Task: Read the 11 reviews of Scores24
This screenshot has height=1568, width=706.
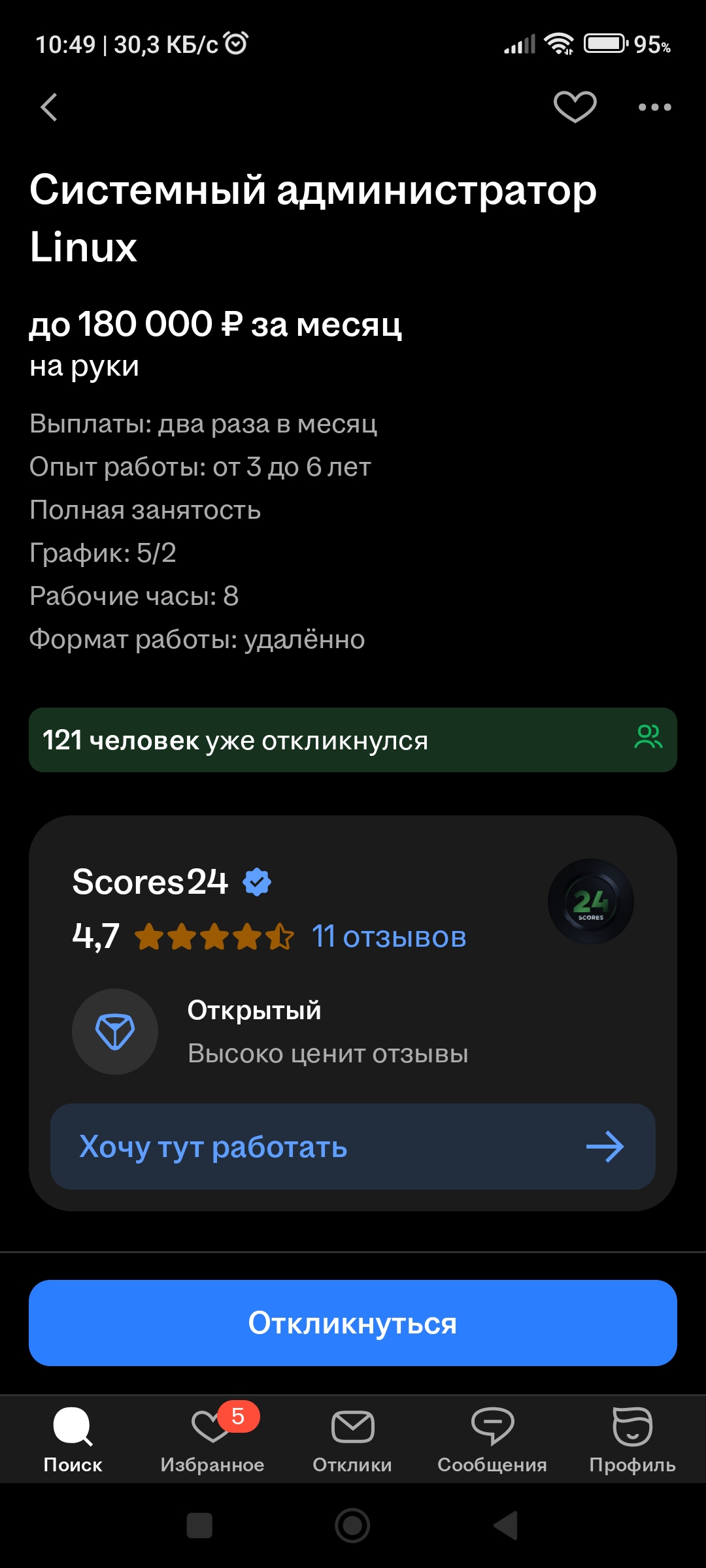Action: pyautogui.click(x=388, y=937)
